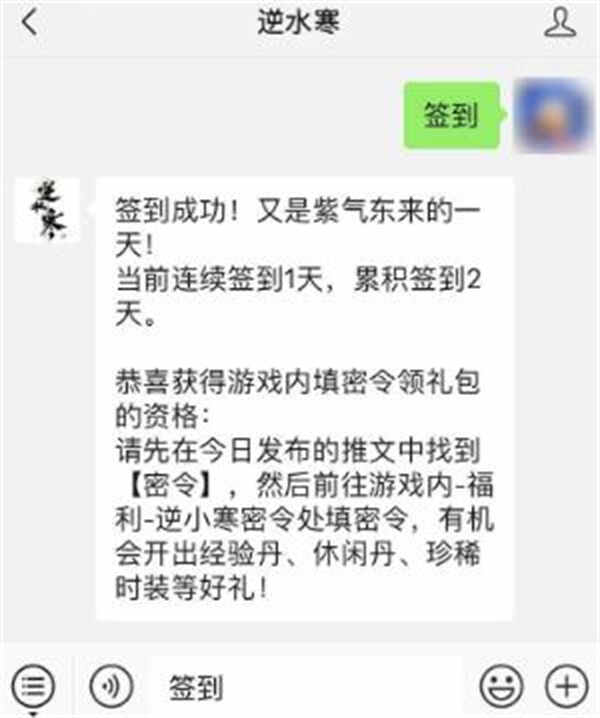Tap the 逆水寒 sender avatar
The width and height of the screenshot is (600, 718).
pos(47,209)
